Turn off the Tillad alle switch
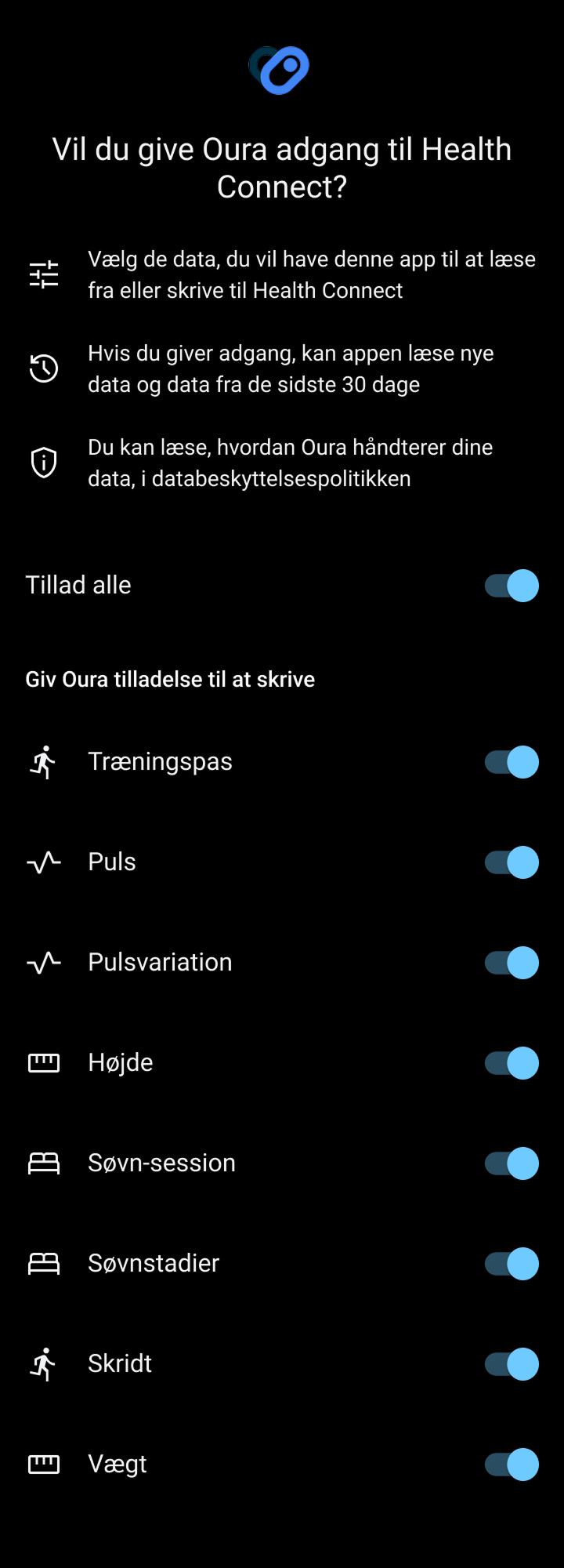This screenshot has width=564, height=1568. (511, 586)
